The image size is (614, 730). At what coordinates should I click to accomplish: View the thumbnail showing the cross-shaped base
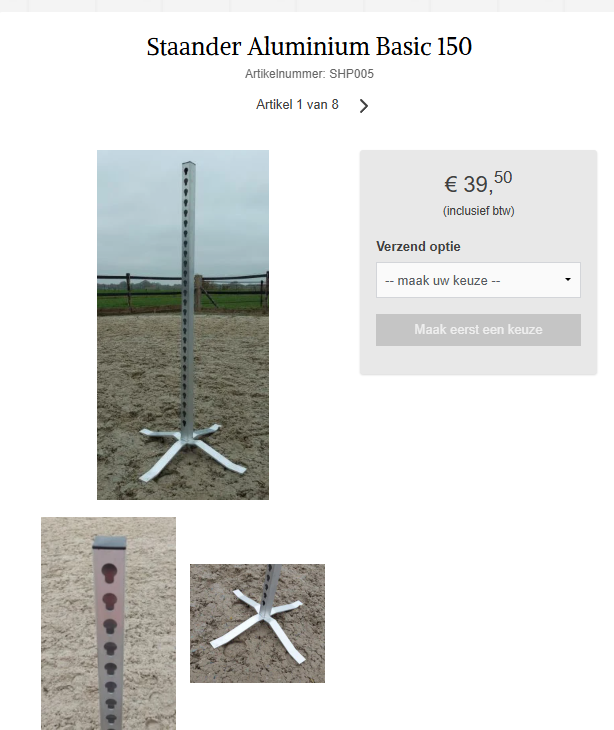tap(257, 623)
